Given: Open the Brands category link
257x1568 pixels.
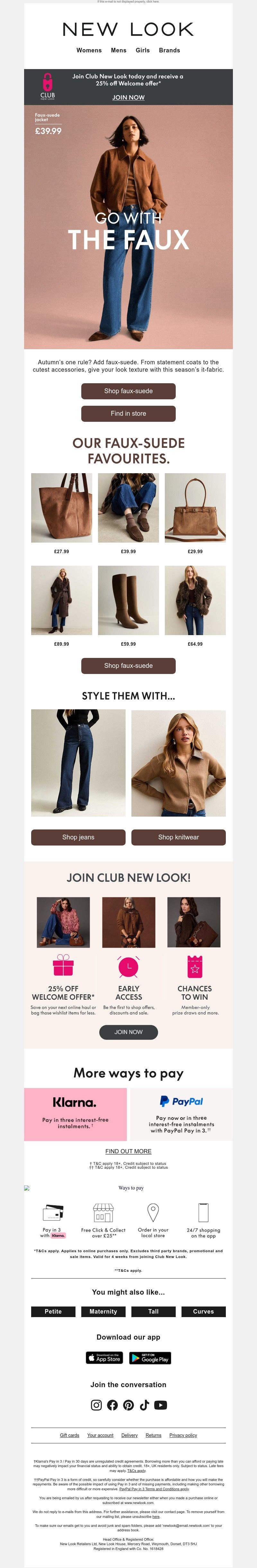Looking at the screenshot, I should [169, 50].
